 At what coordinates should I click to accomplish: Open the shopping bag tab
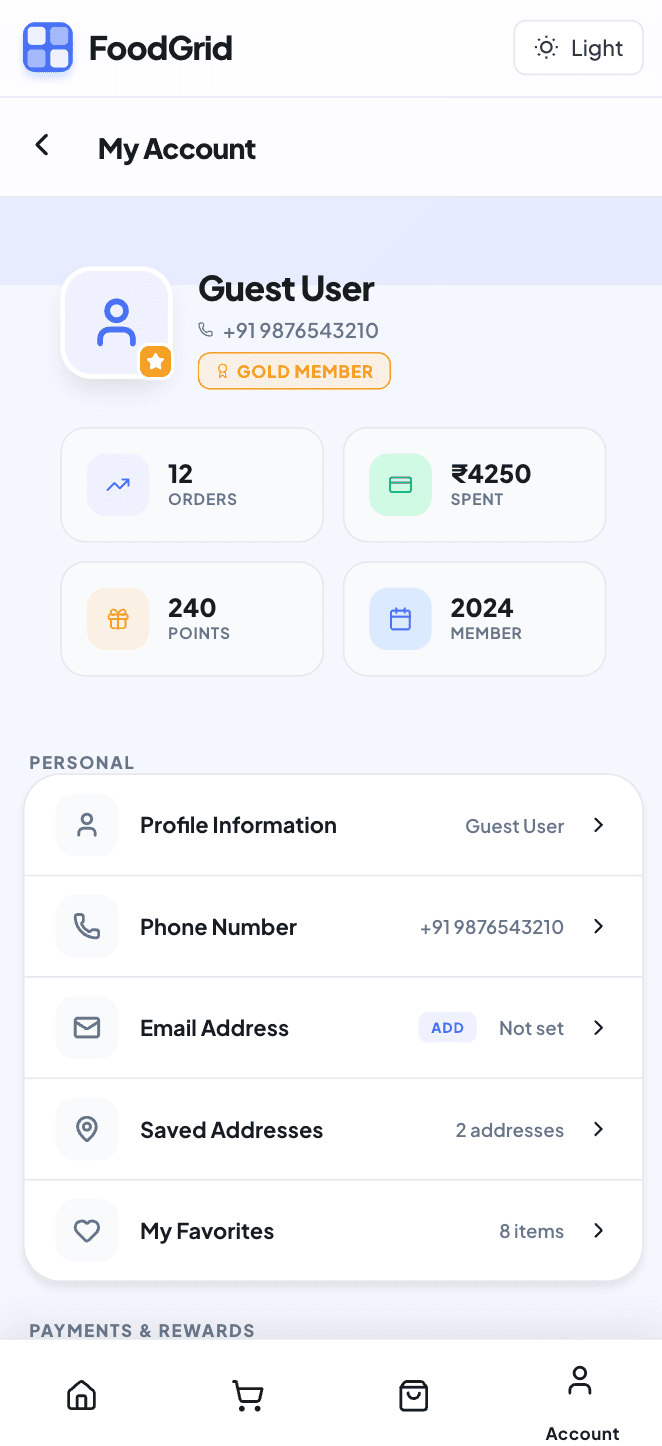(414, 1394)
